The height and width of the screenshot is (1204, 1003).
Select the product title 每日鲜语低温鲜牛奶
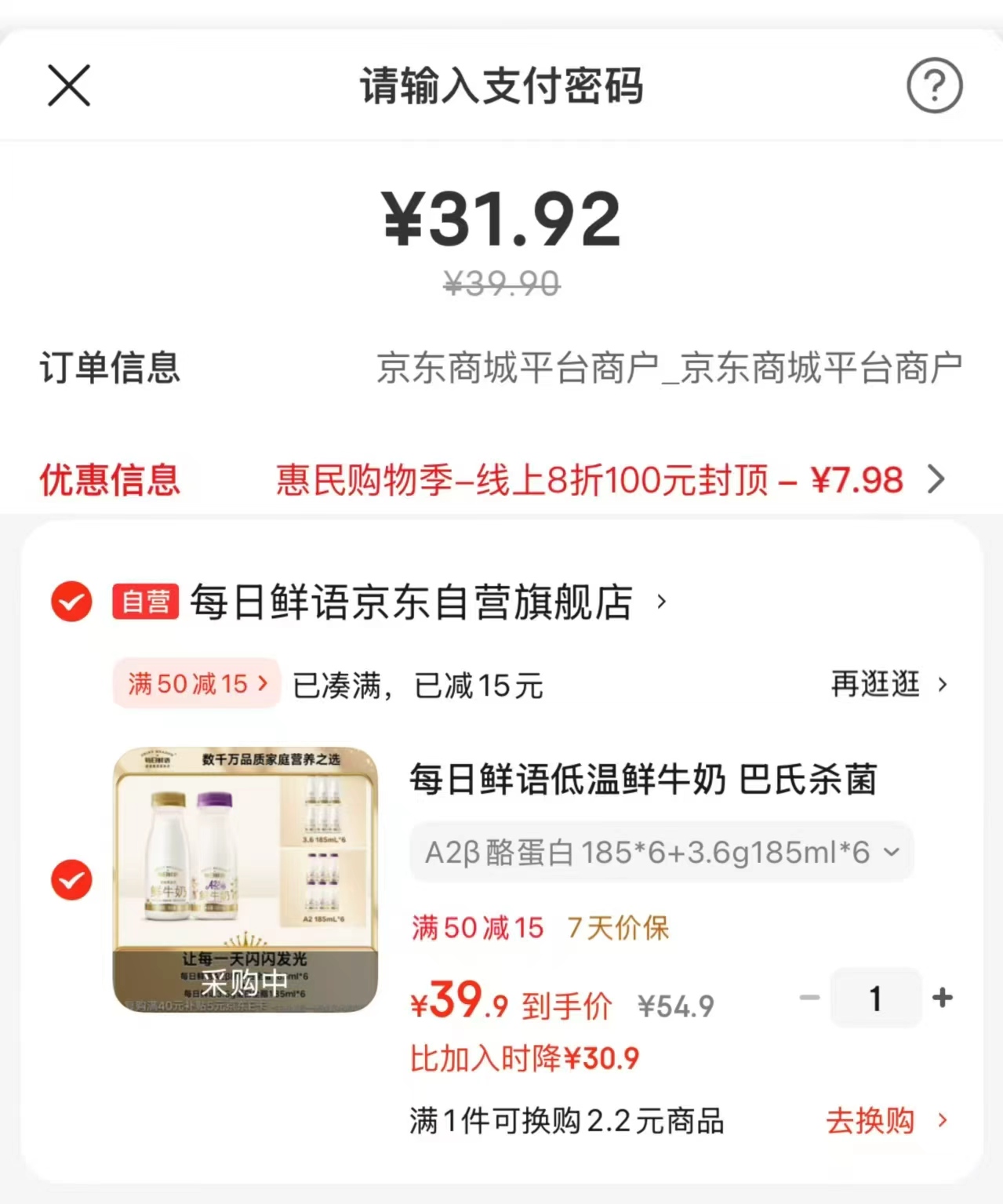click(643, 780)
